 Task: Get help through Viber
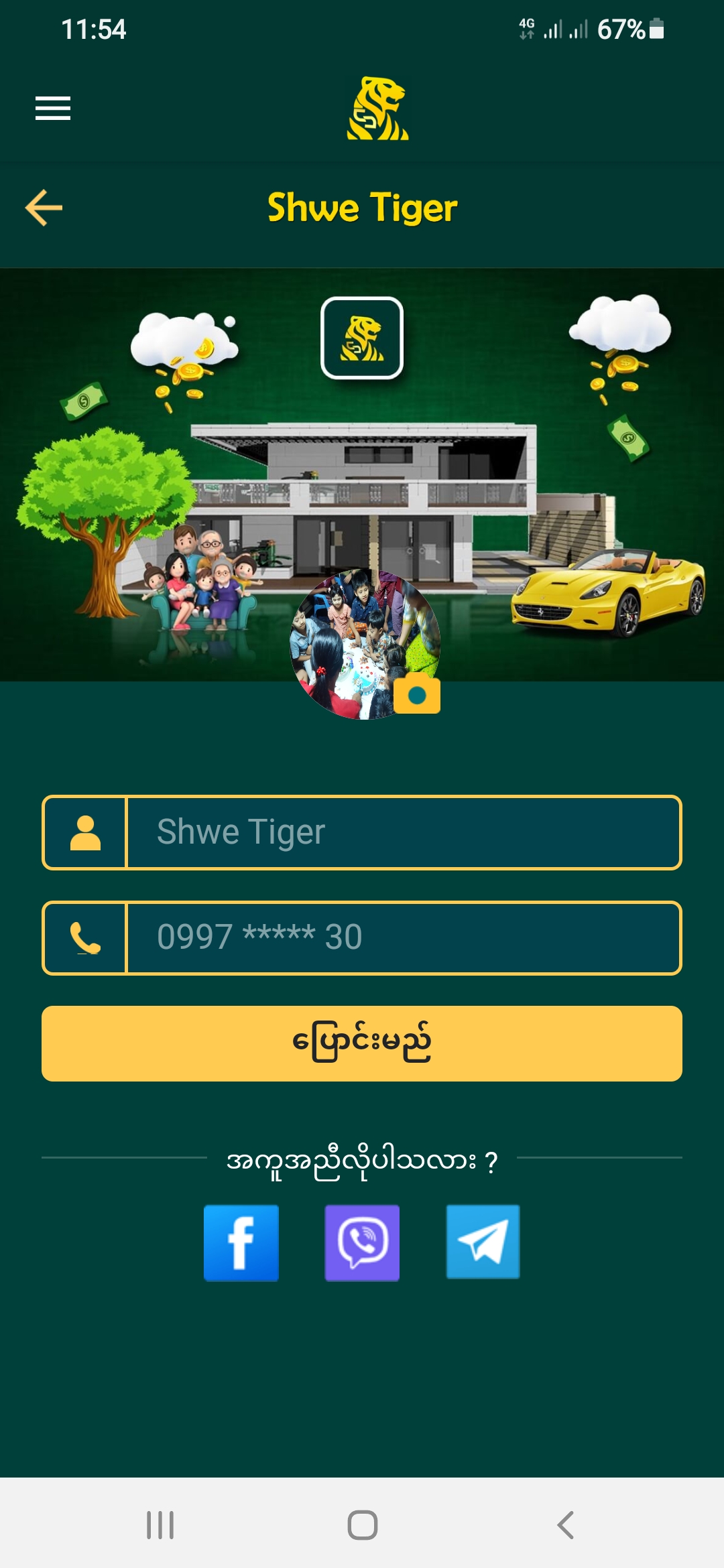click(362, 1243)
